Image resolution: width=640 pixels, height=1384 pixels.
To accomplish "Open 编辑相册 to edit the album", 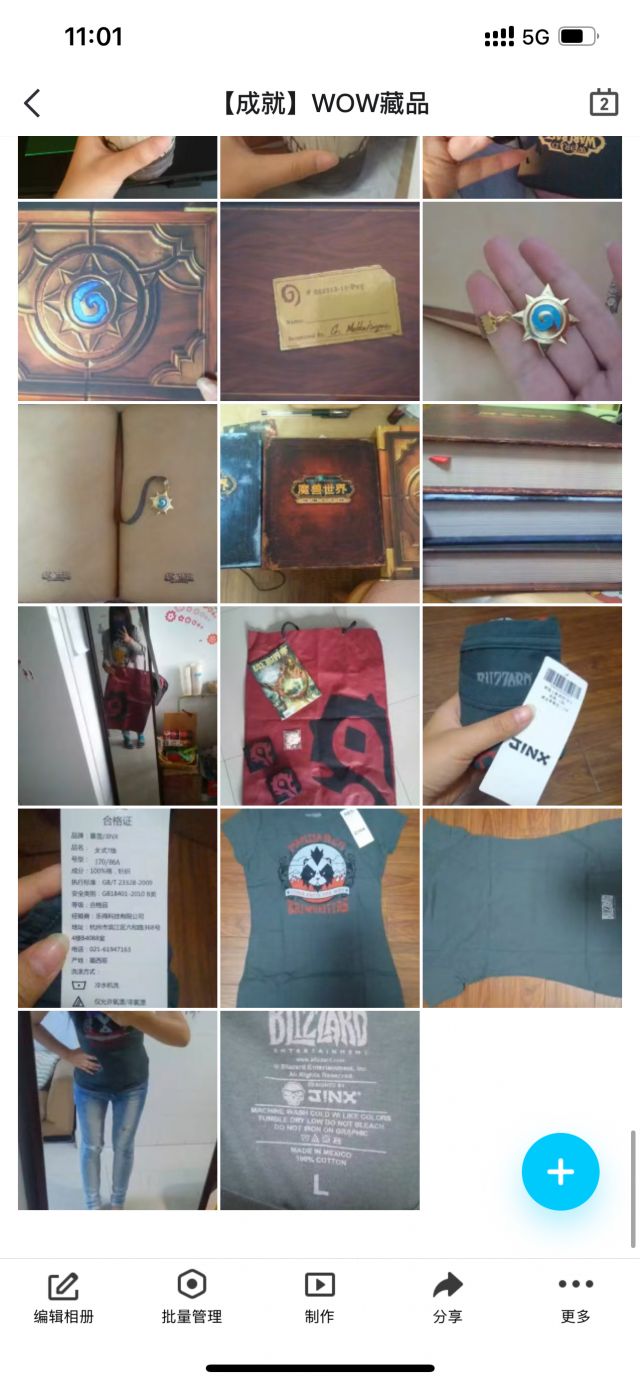I will tap(64, 1299).
